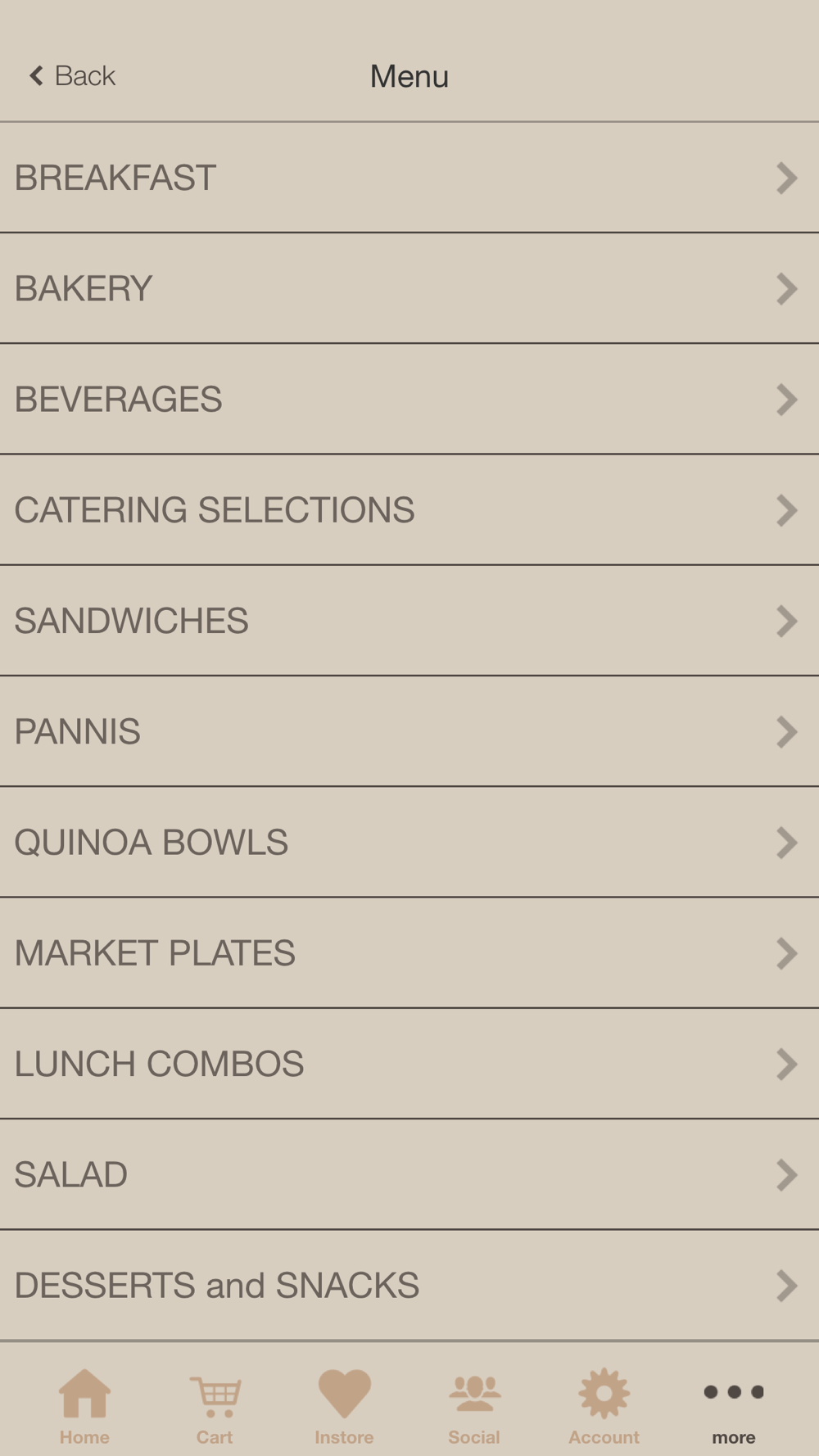
Task: Open the BREAKFAST menu category
Action: pos(409,178)
